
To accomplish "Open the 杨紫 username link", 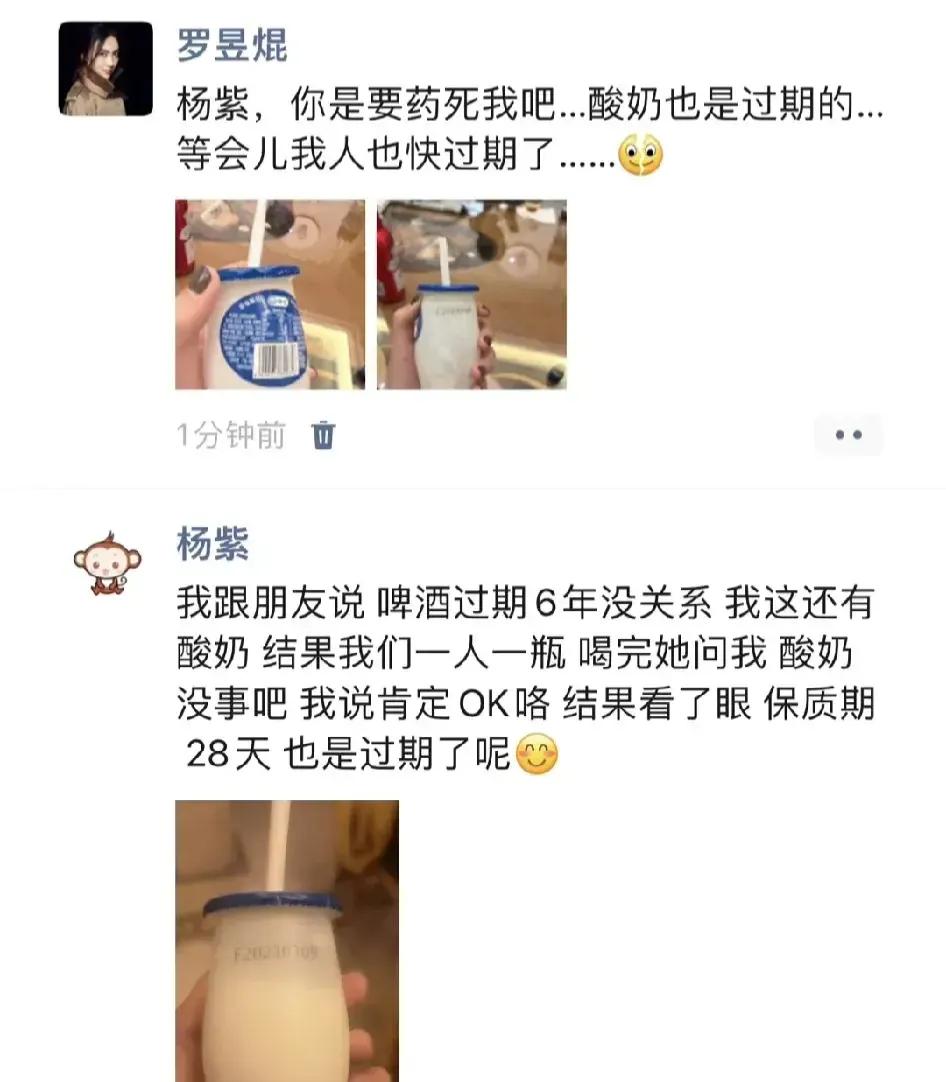I will pyautogui.click(x=213, y=546).
